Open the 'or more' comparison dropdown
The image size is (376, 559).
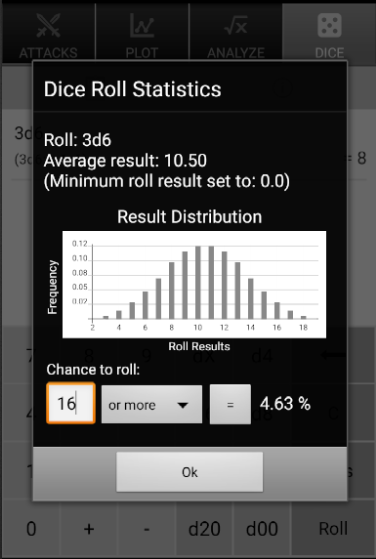[151, 404]
